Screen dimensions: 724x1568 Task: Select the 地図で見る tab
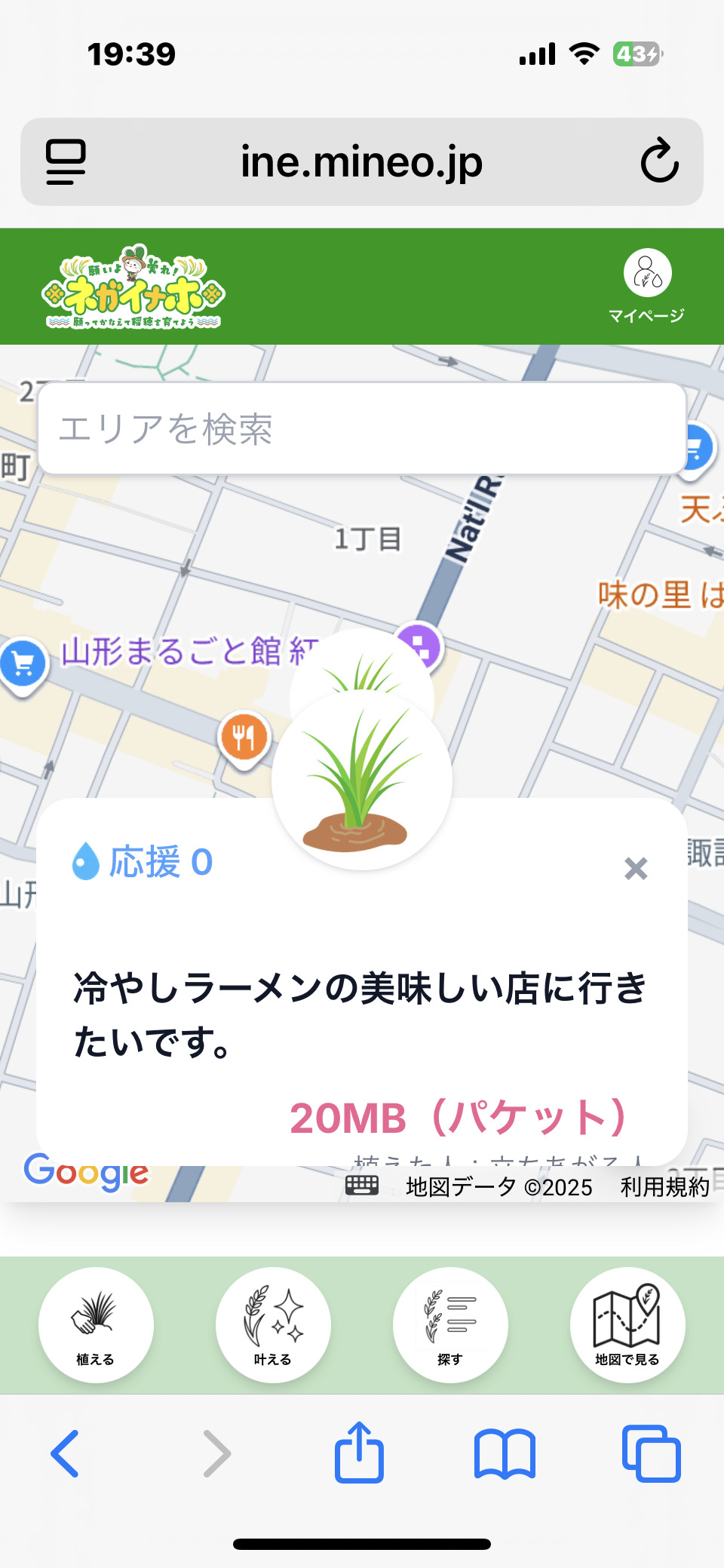pos(627,1324)
